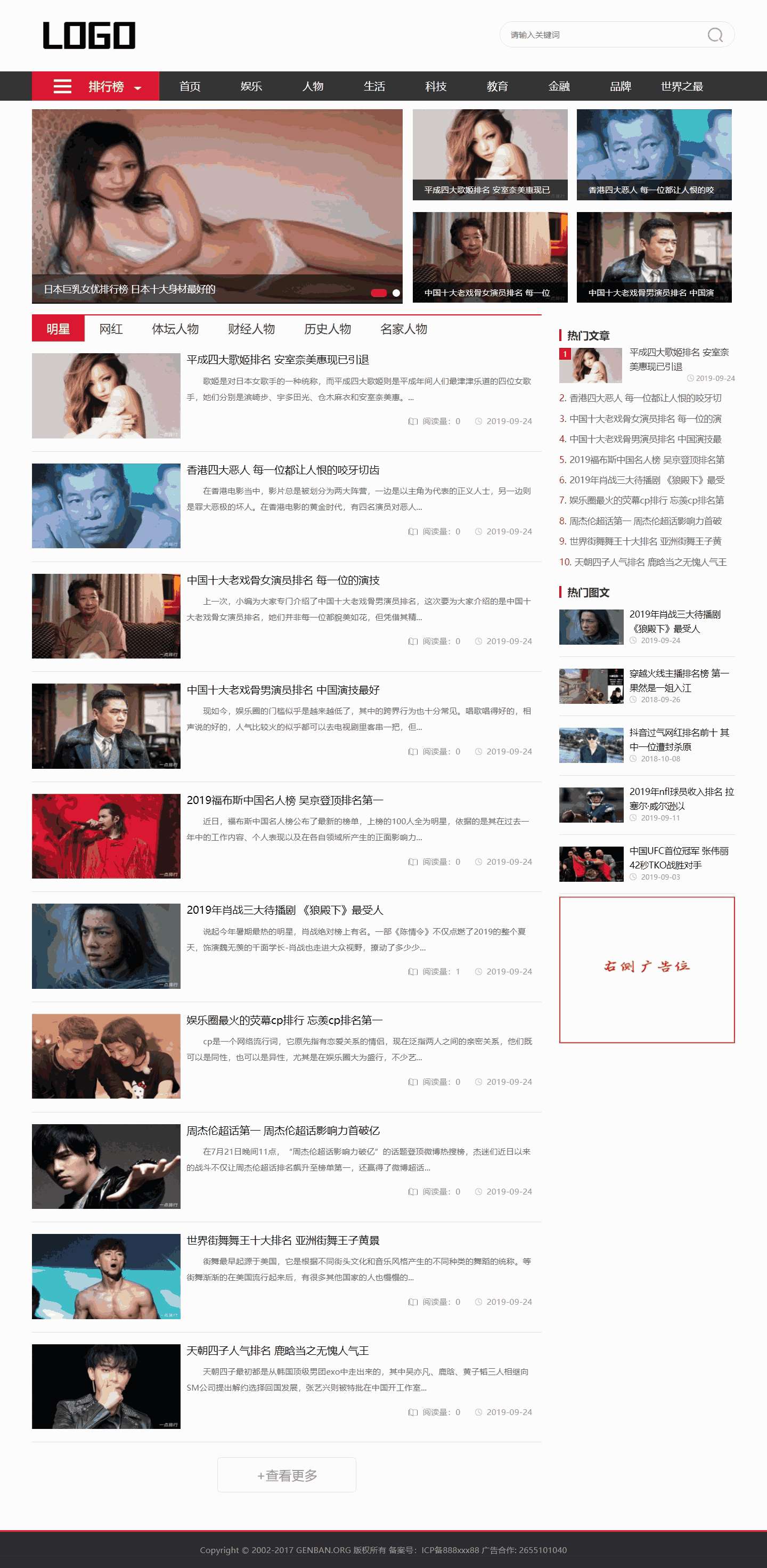Switch to the 网红 tab
The image size is (767, 1568).
point(111,329)
